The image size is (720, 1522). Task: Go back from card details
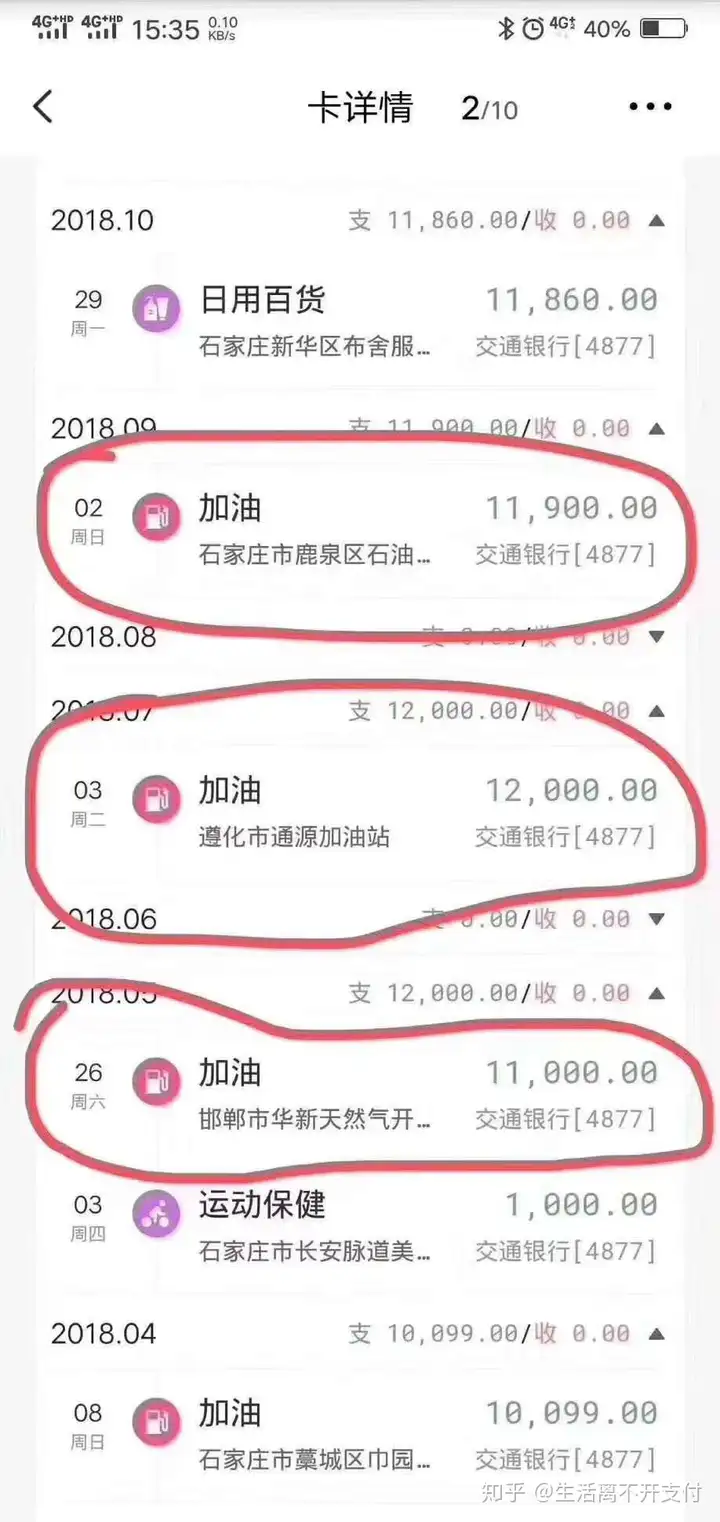[x=42, y=106]
